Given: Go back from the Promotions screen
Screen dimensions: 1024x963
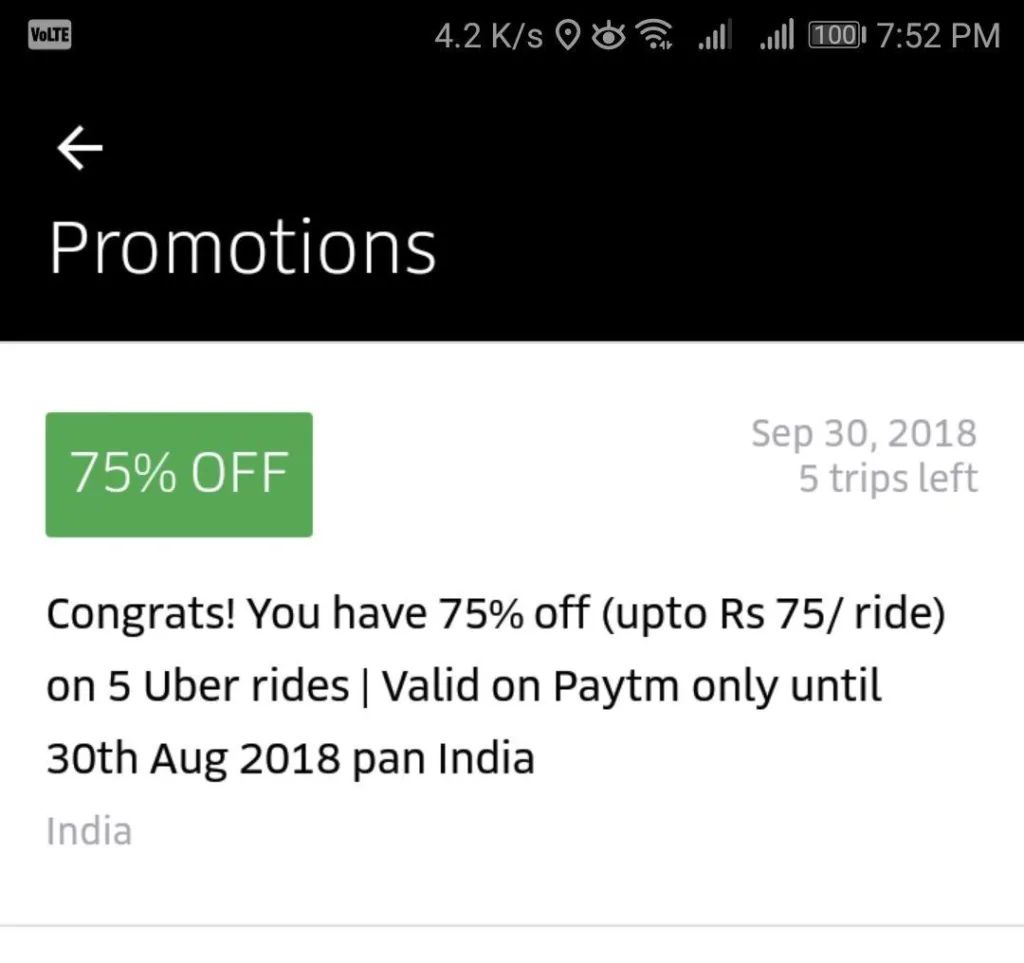Looking at the screenshot, I should [80, 149].
